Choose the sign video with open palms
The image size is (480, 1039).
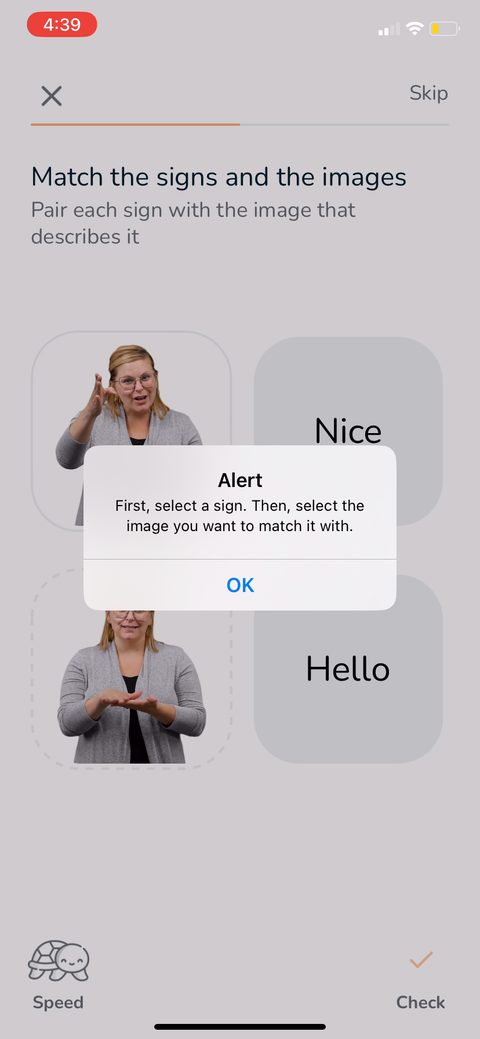[131, 669]
